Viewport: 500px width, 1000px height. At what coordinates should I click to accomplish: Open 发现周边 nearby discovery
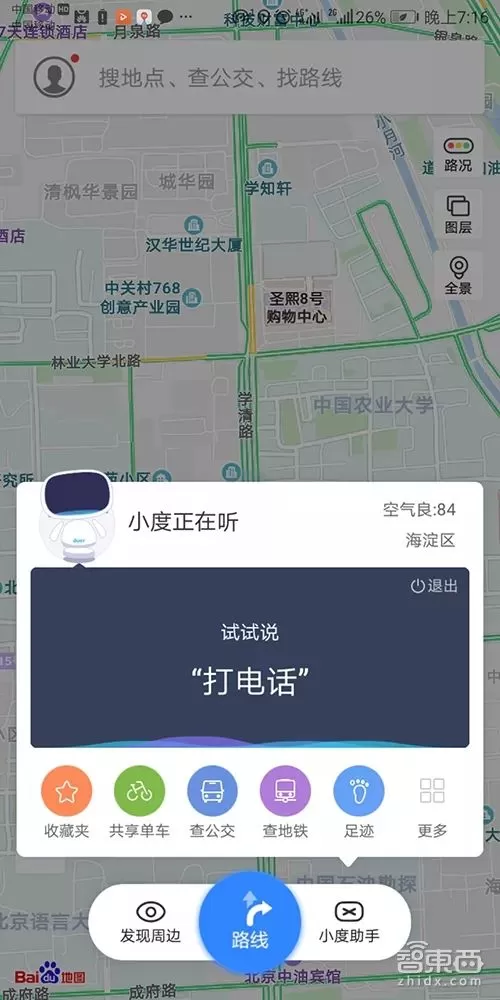[x=151, y=923]
